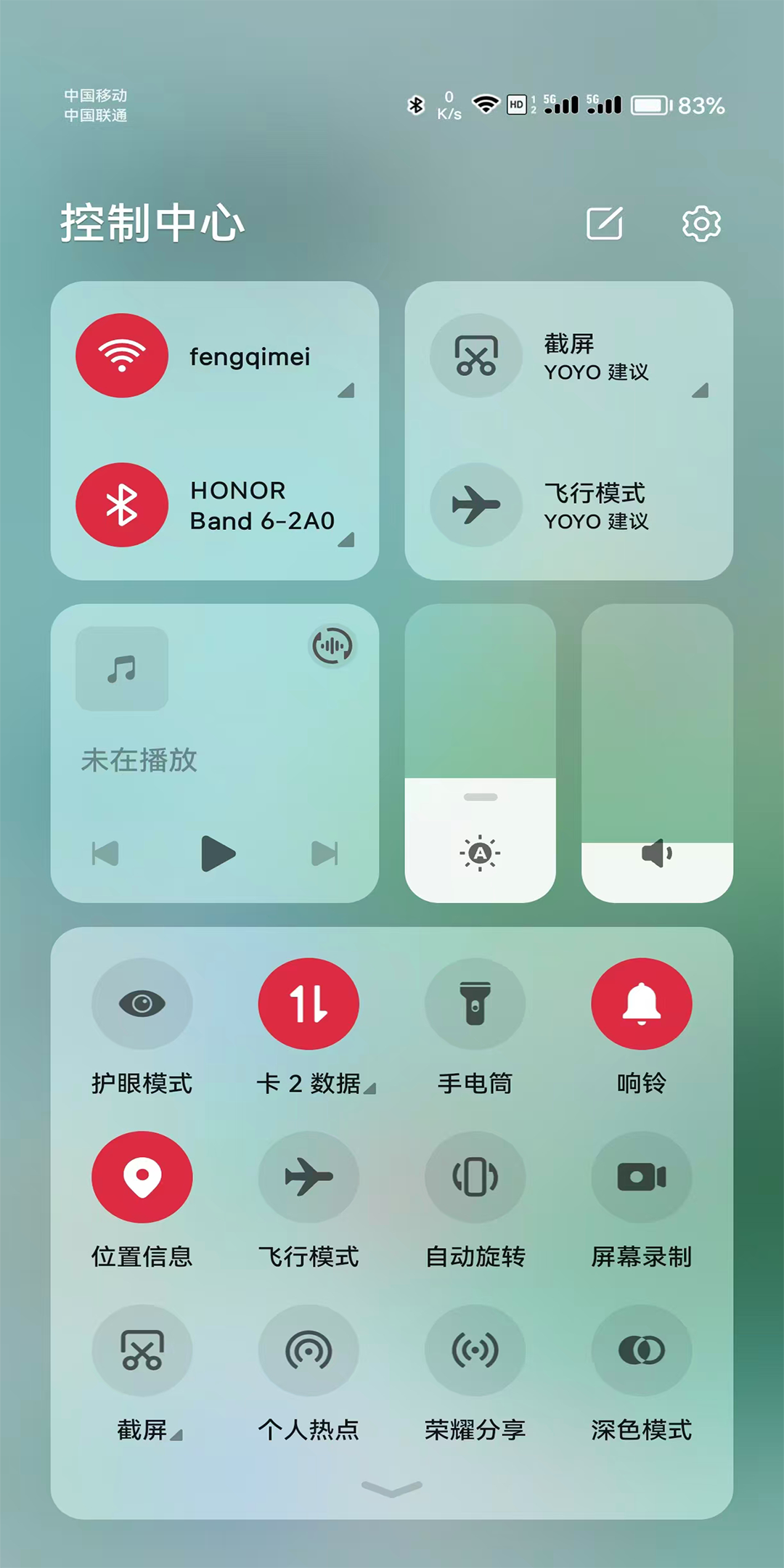The width and height of the screenshot is (784, 1568).
Task: Turn off the fengqimei Wi-Fi toggle
Action: 122,356
